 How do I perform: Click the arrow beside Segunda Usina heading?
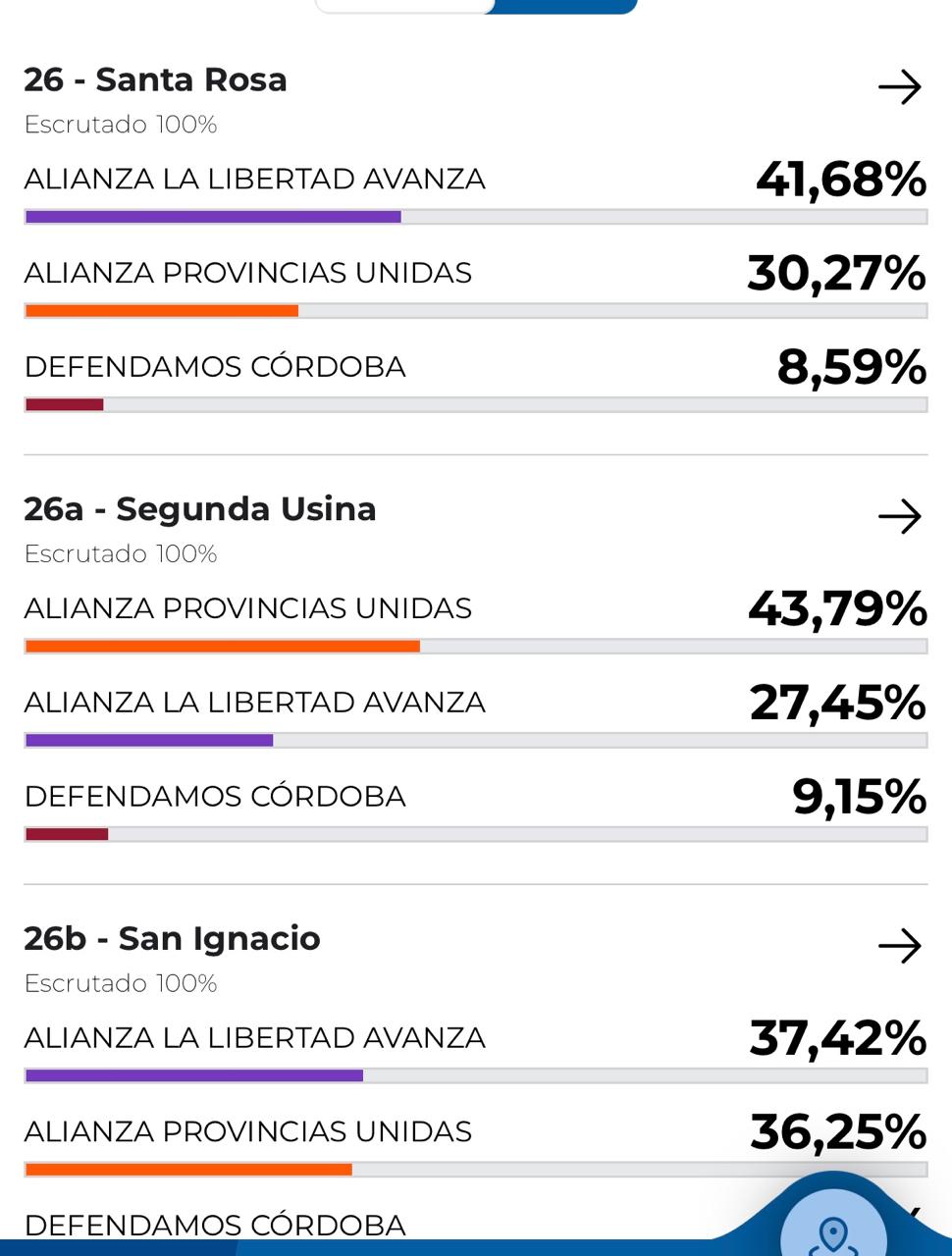point(902,514)
